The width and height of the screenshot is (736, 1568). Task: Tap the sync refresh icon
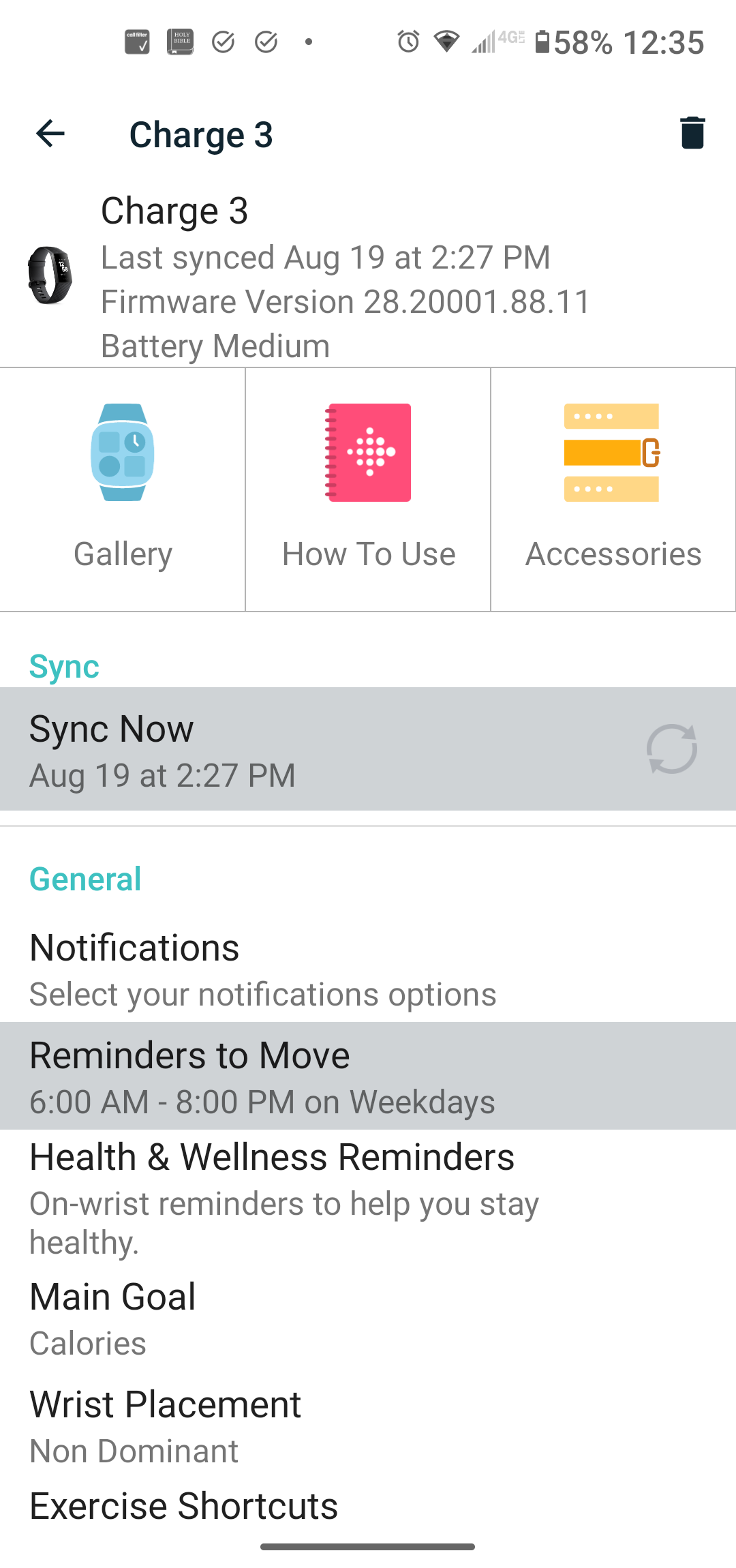pos(671,749)
